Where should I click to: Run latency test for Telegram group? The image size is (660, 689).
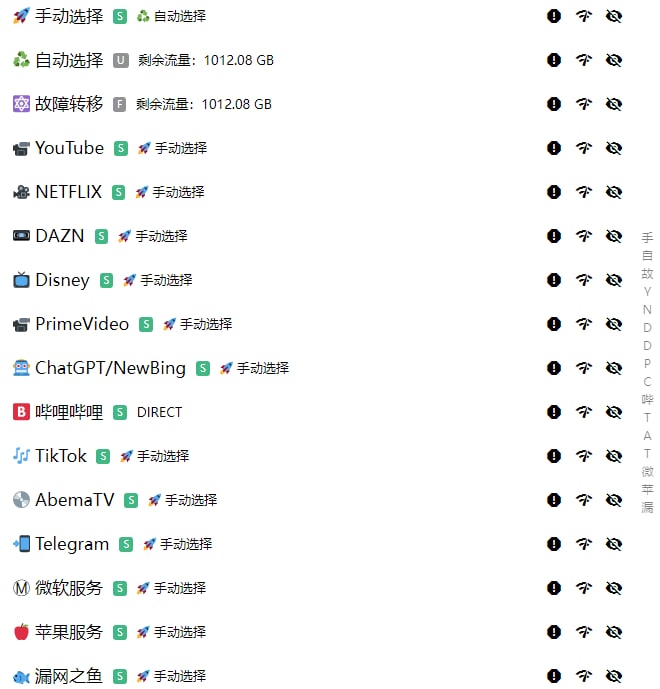(584, 544)
